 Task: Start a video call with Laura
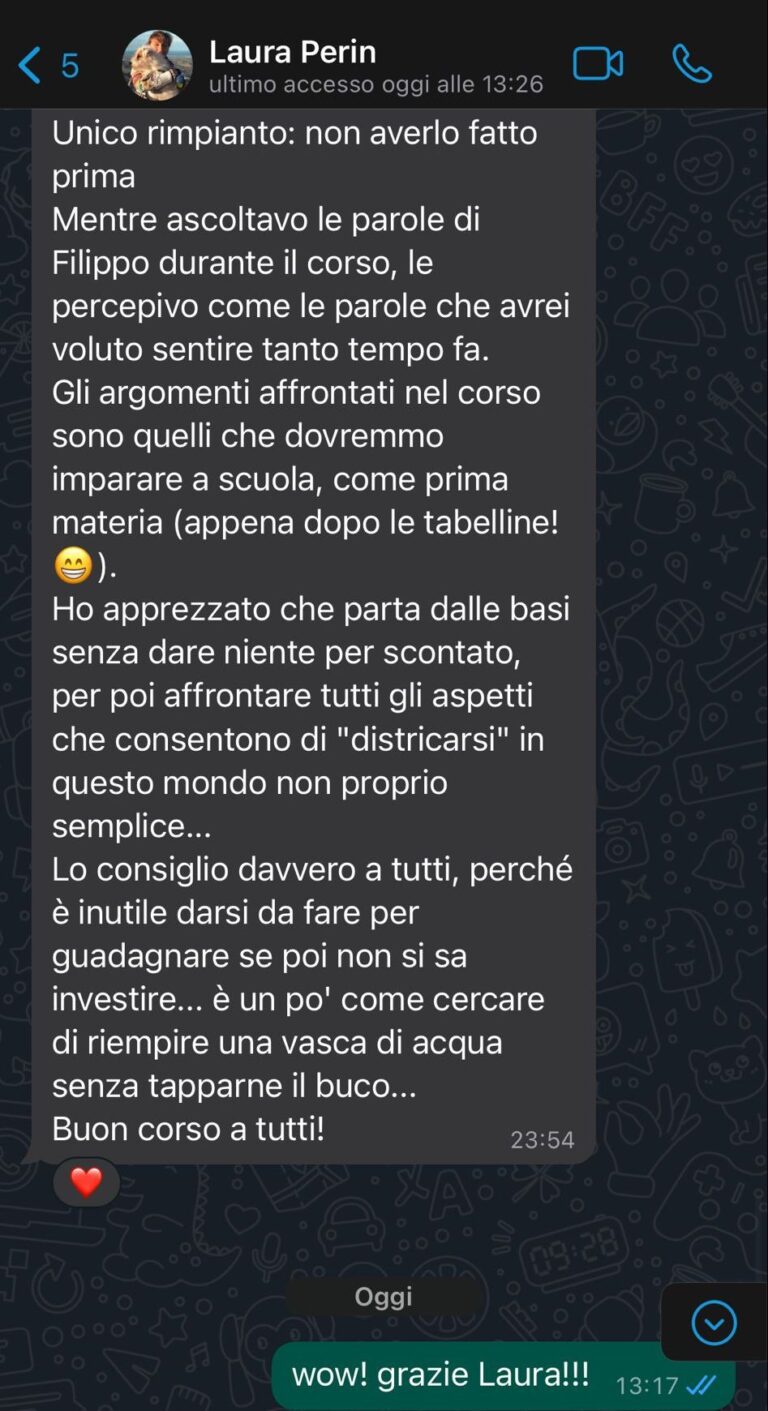597,65
